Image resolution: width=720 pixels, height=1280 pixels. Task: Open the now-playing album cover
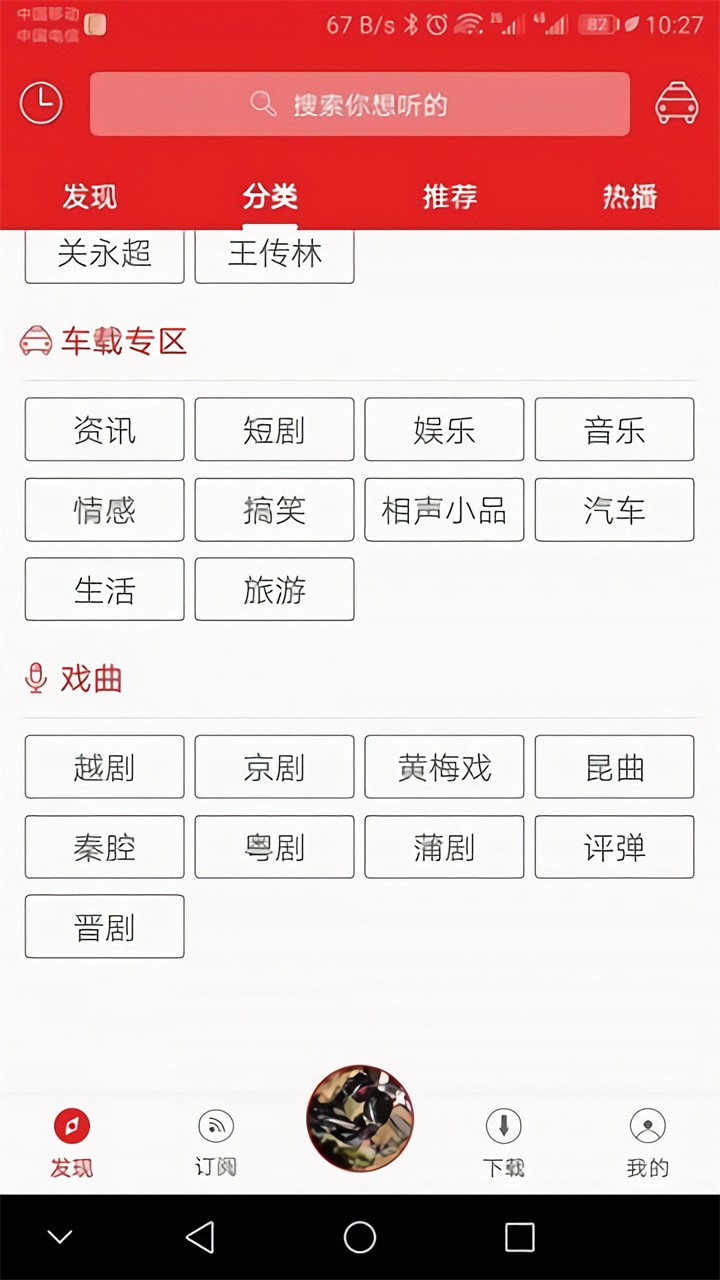point(360,1118)
